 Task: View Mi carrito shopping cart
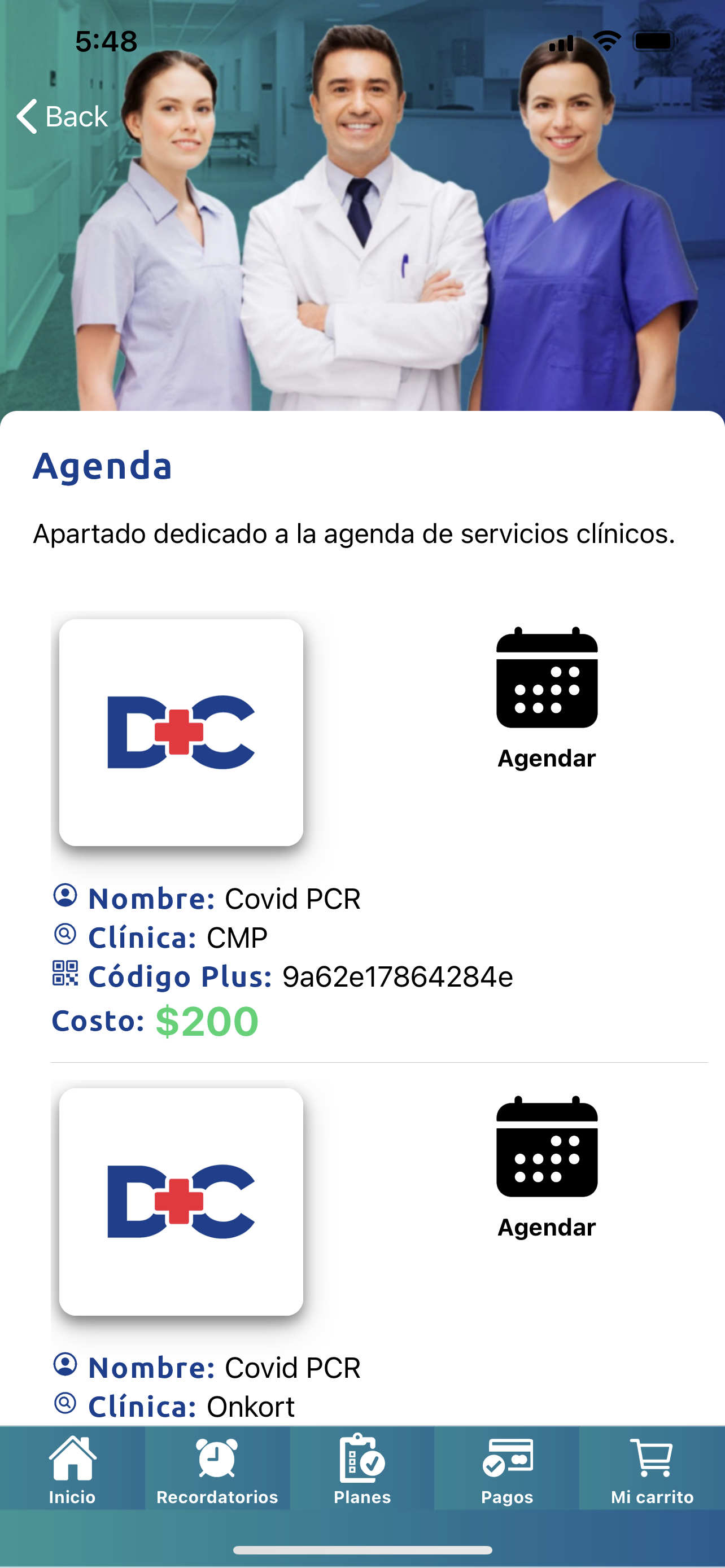click(652, 1469)
